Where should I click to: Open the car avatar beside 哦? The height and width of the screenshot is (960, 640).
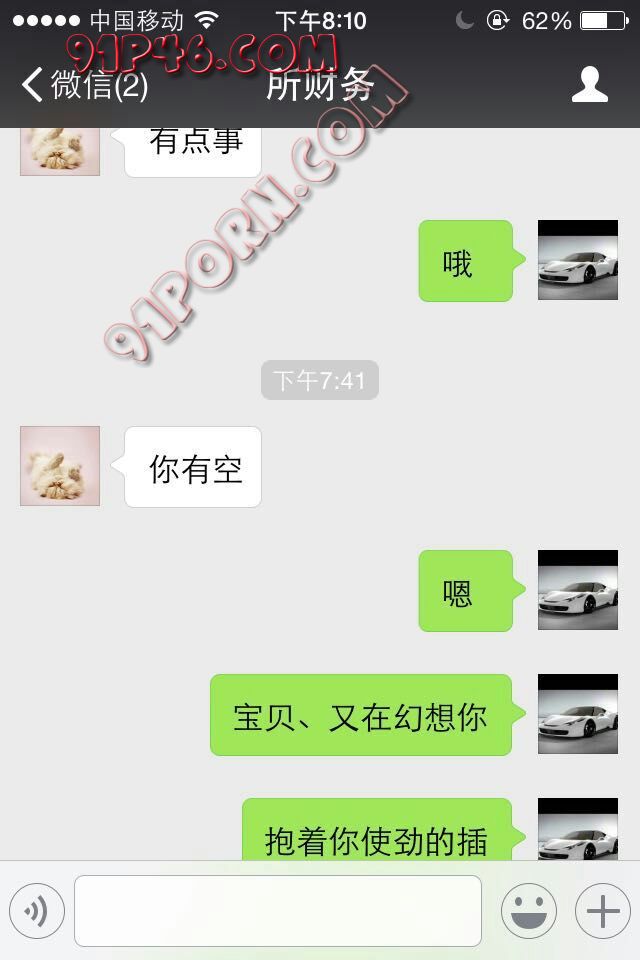point(578,260)
